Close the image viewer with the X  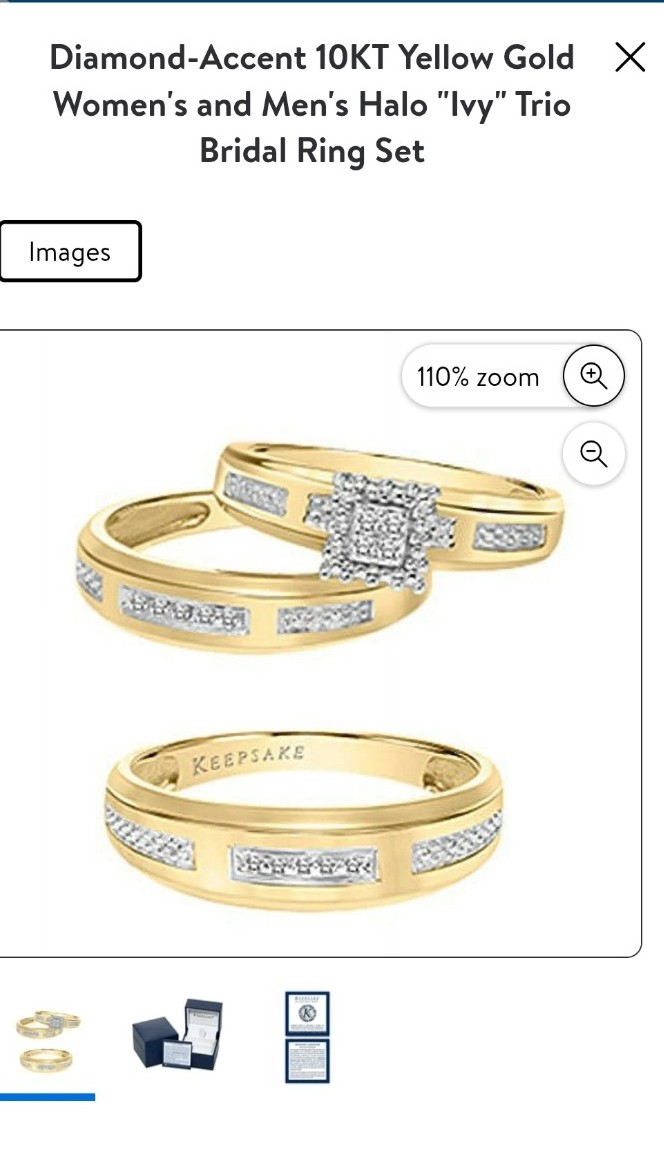pyautogui.click(x=630, y=58)
